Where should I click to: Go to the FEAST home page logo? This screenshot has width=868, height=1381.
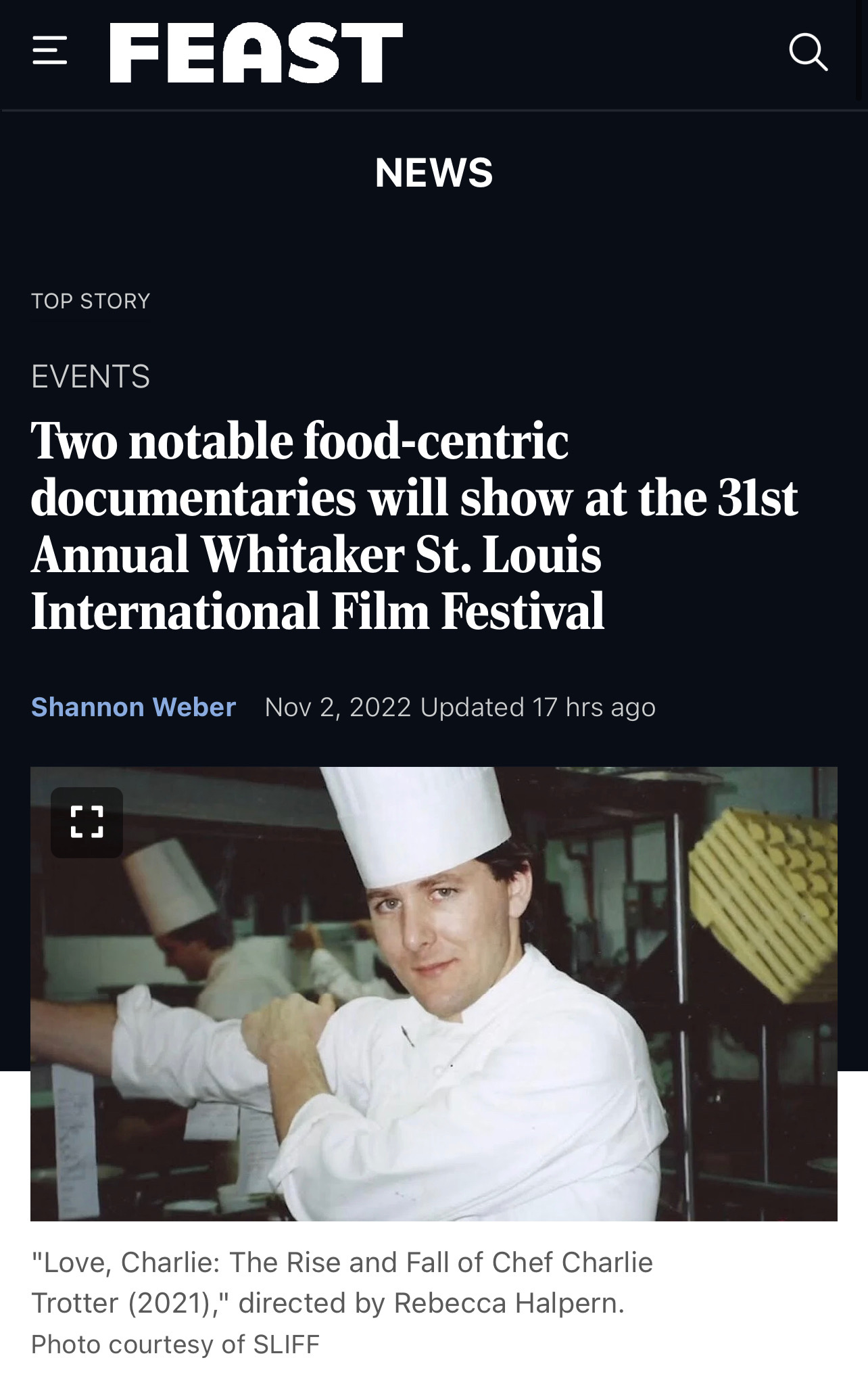pyautogui.click(x=256, y=53)
